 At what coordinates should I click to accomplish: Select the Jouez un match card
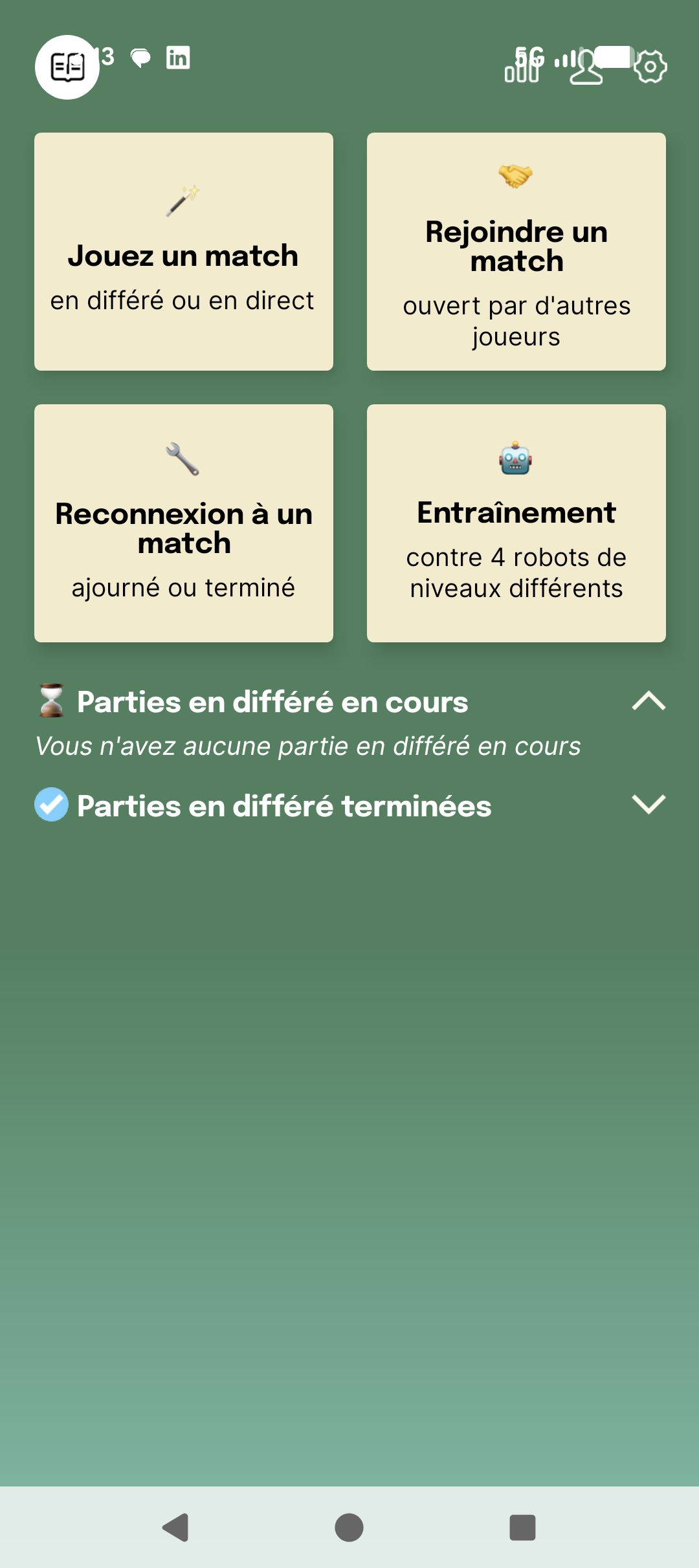(x=184, y=252)
